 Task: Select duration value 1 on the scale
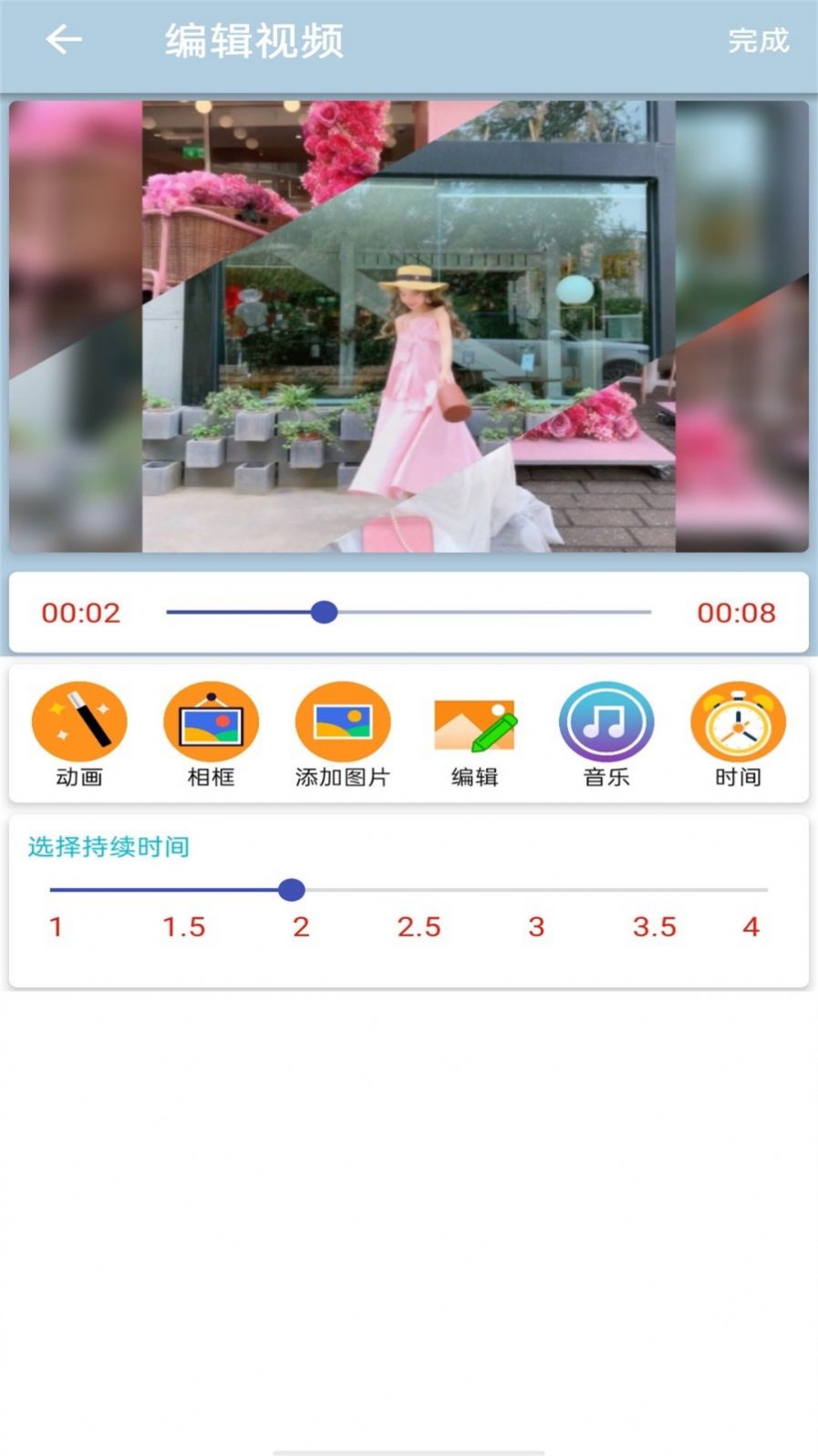(x=56, y=926)
